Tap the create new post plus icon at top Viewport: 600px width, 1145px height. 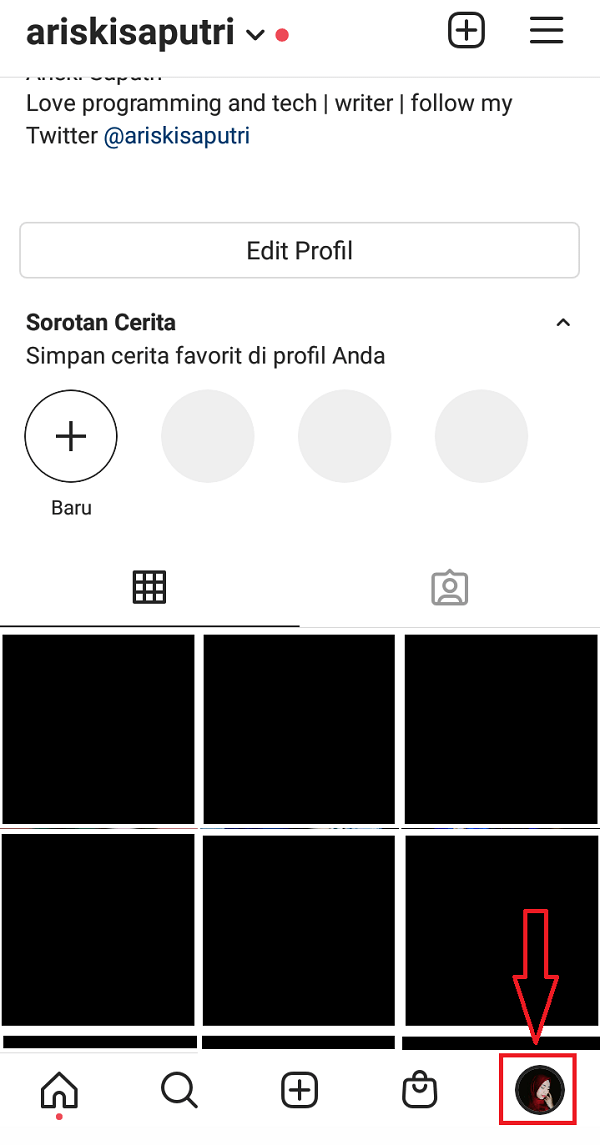pyautogui.click(x=466, y=31)
